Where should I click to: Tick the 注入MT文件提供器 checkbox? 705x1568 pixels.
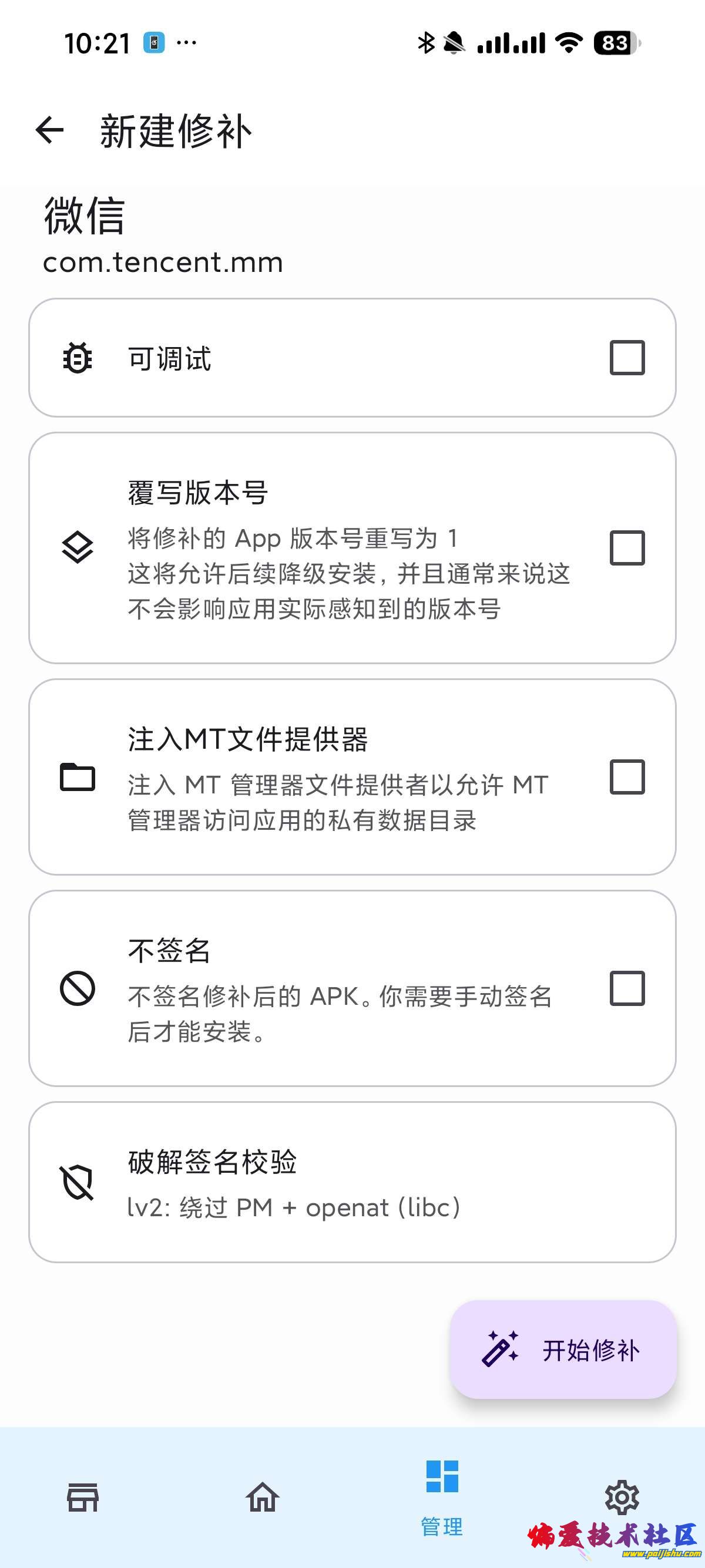tap(626, 777)
